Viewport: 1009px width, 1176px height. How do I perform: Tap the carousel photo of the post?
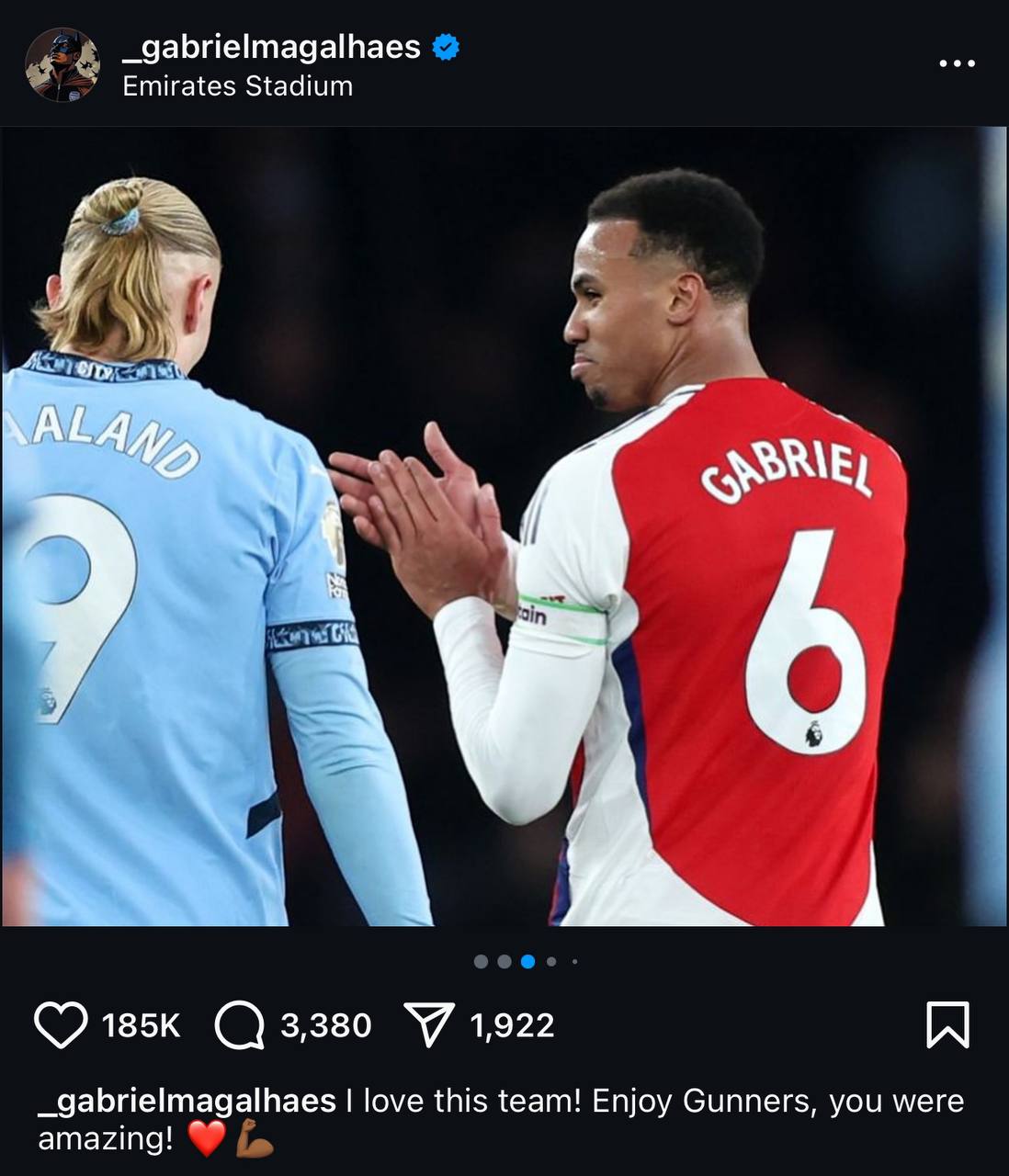pyautogui.click(x=504, y=526)
